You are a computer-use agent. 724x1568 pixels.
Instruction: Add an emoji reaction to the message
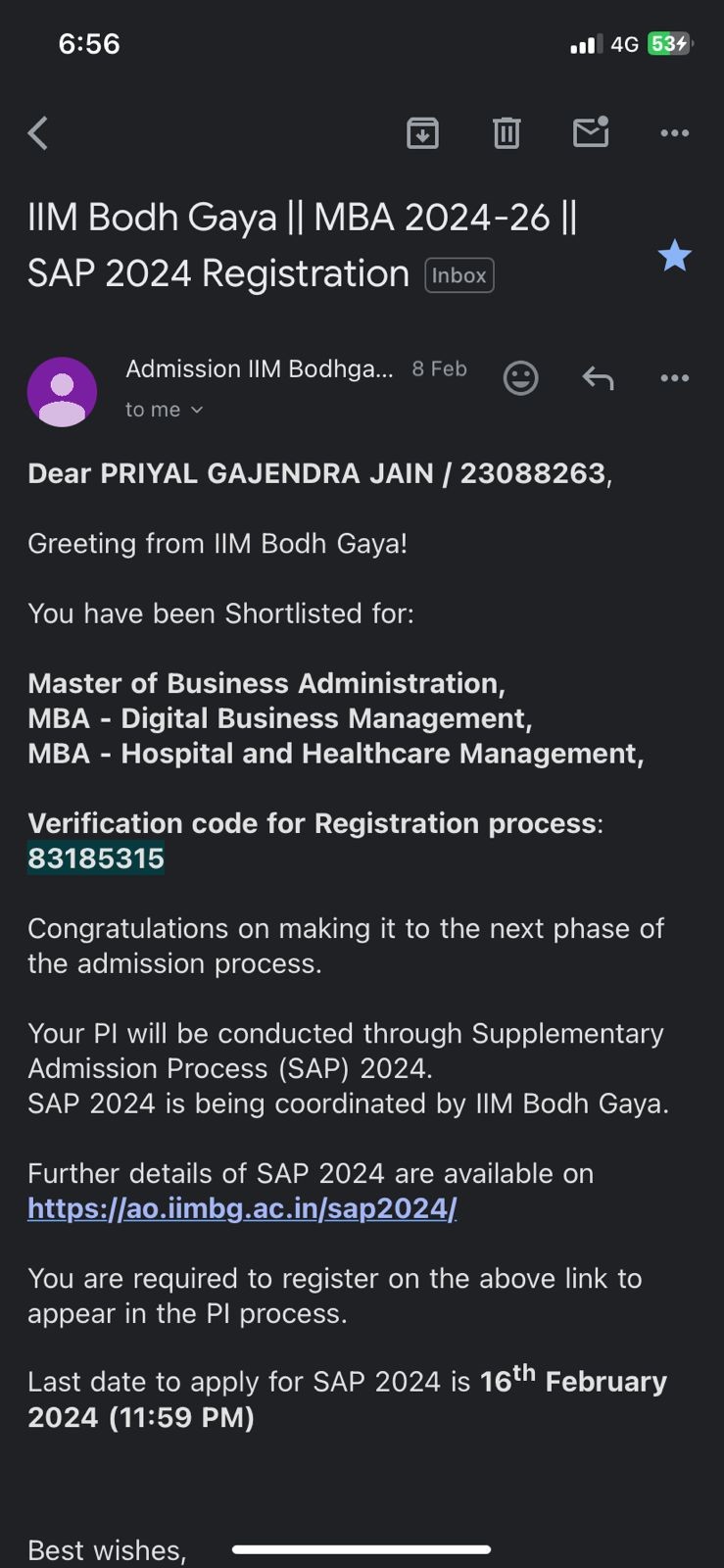click(x=520, y=378)
